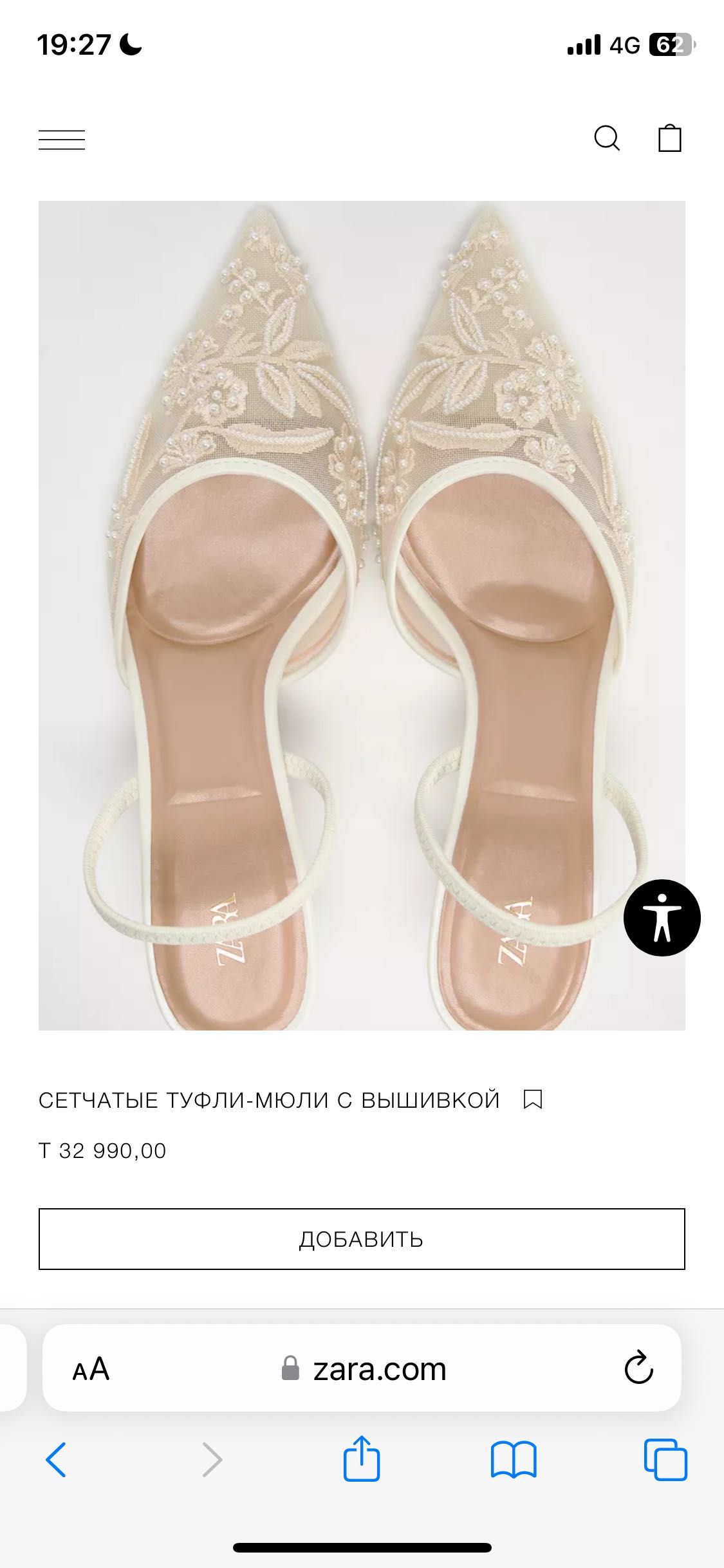Go back in Safari

56,1459
